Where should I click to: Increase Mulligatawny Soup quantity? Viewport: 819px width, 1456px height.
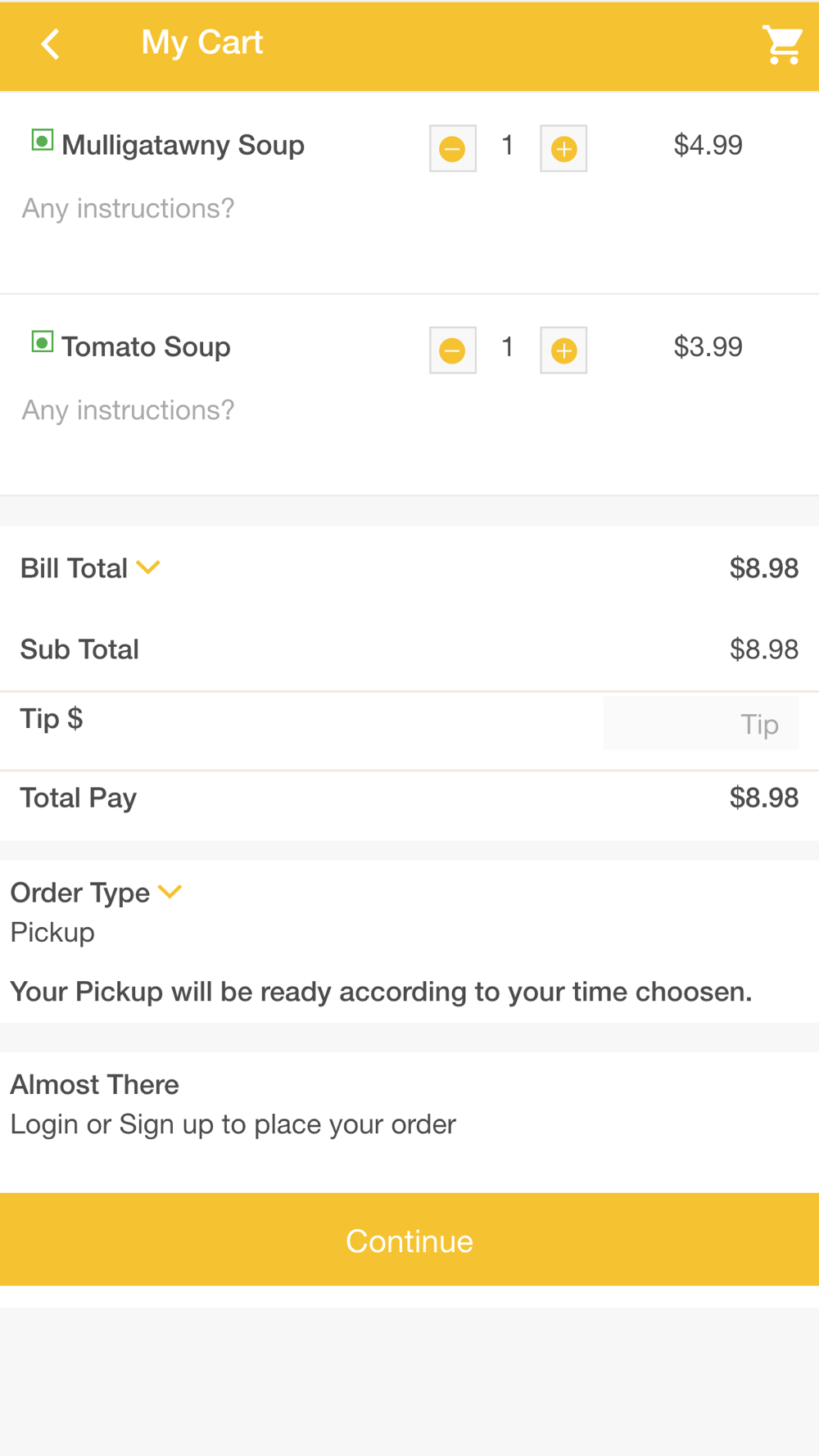(x=563, y=148)
